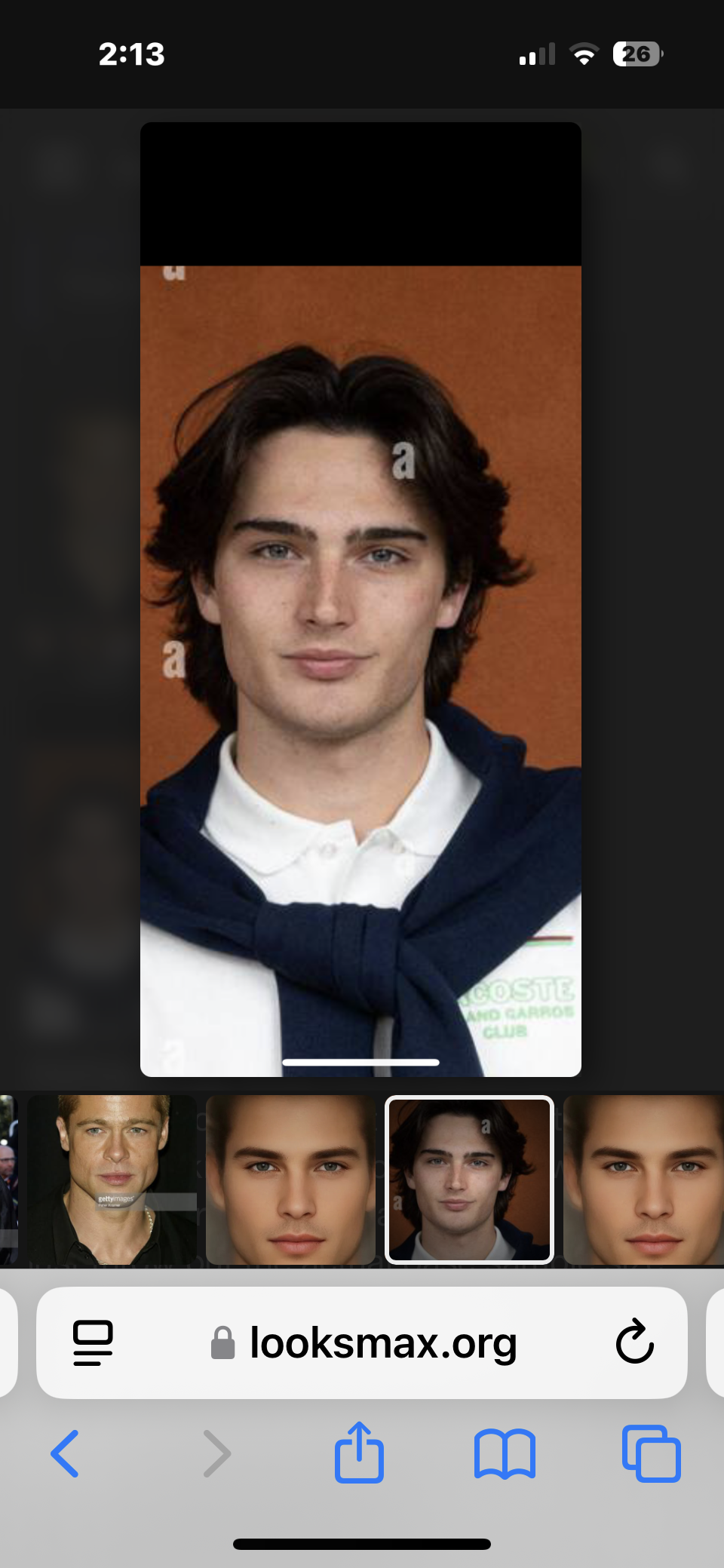The height and width of the screenshot is (1568, 724).
Task: Go back to the previous page
Action: 65,1453
